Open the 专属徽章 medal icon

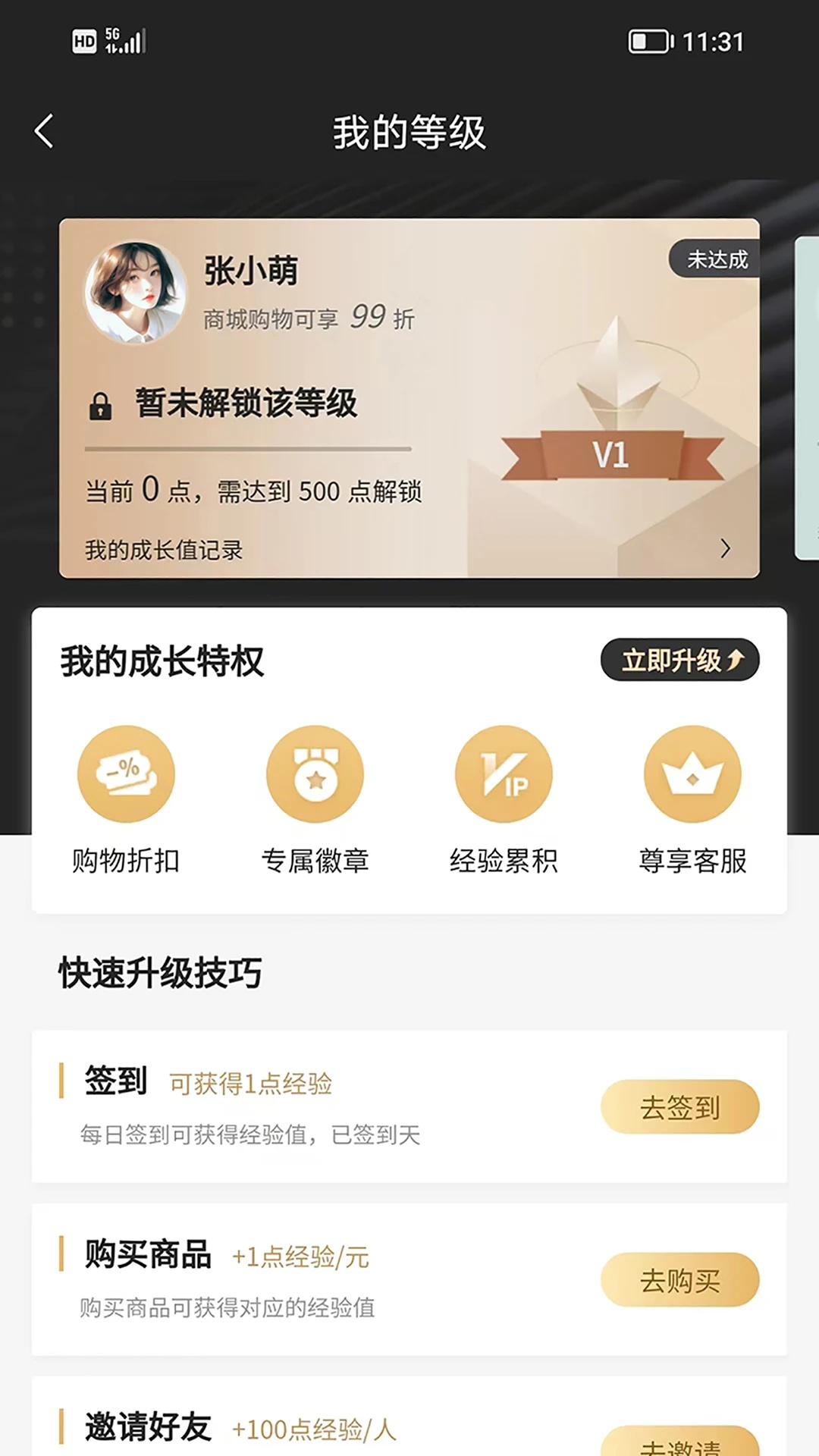[x=315, y=773]
